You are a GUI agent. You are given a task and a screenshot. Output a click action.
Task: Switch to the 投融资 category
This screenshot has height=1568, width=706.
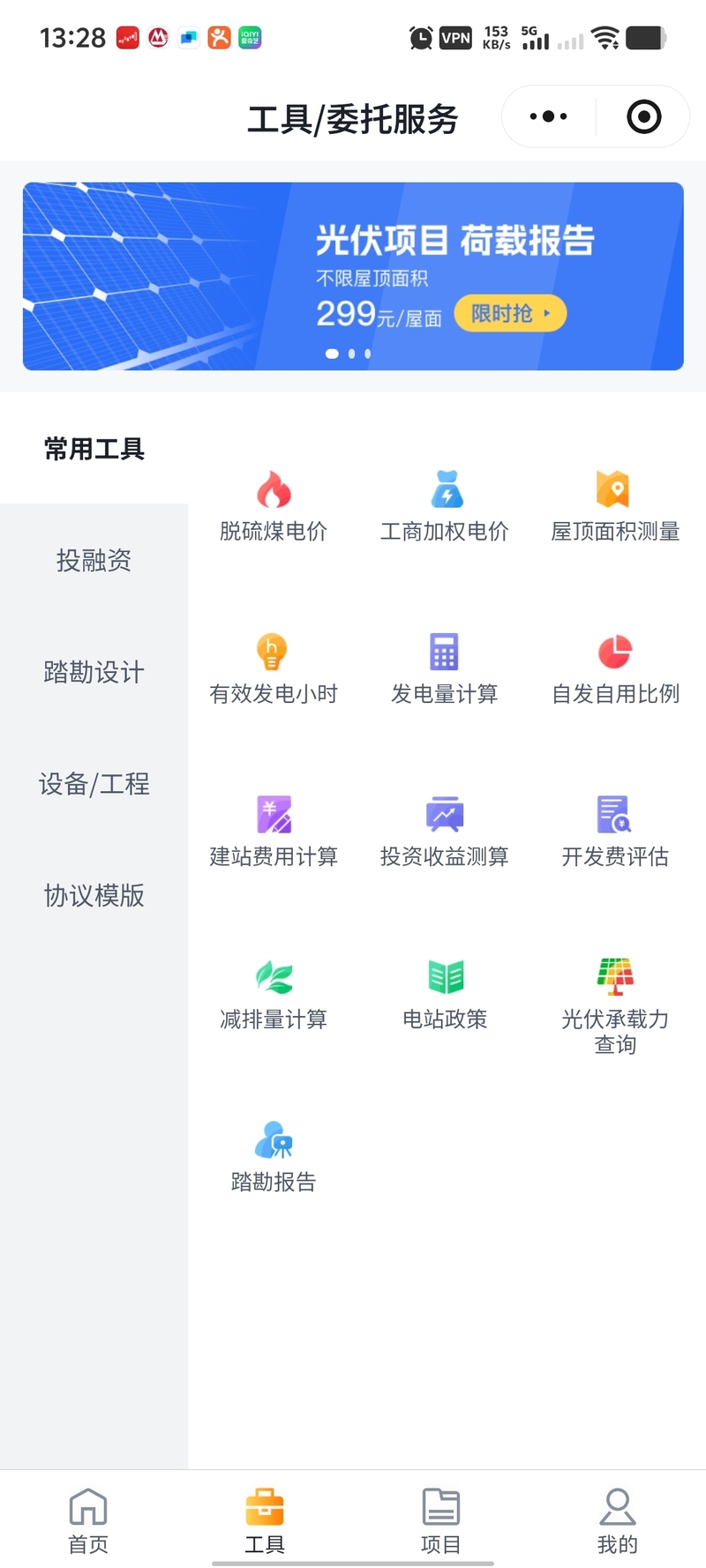click(x=94, y=560)
